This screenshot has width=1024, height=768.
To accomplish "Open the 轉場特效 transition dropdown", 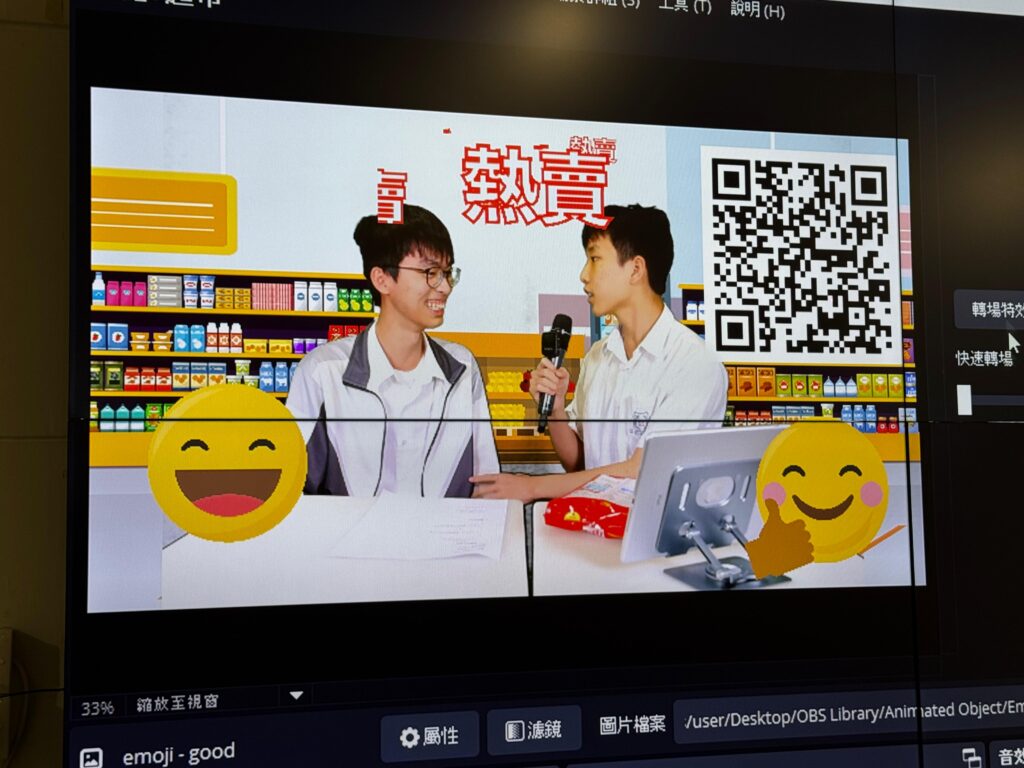I will pyautogui.click(x=990, y=309).
